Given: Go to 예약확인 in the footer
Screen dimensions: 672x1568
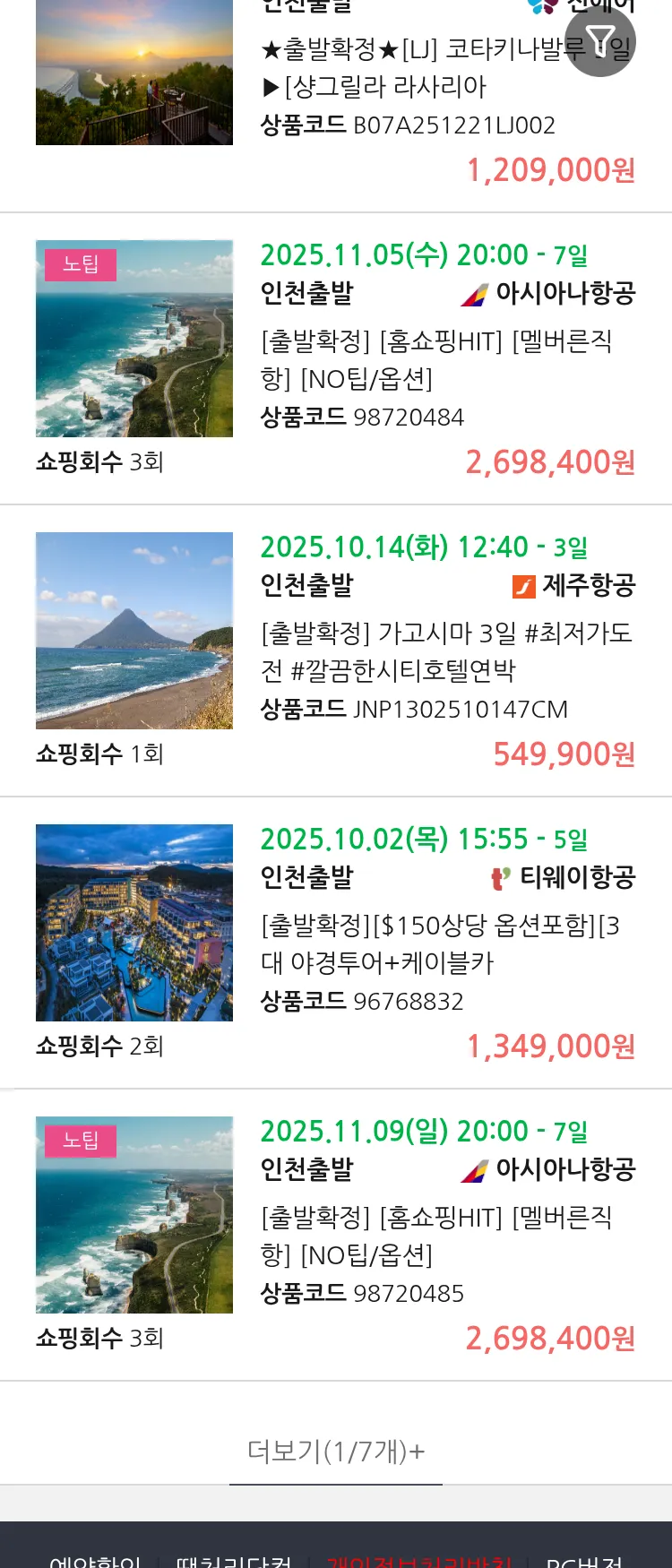Looking at the screenshot, I should click(x=95, y=1560).
